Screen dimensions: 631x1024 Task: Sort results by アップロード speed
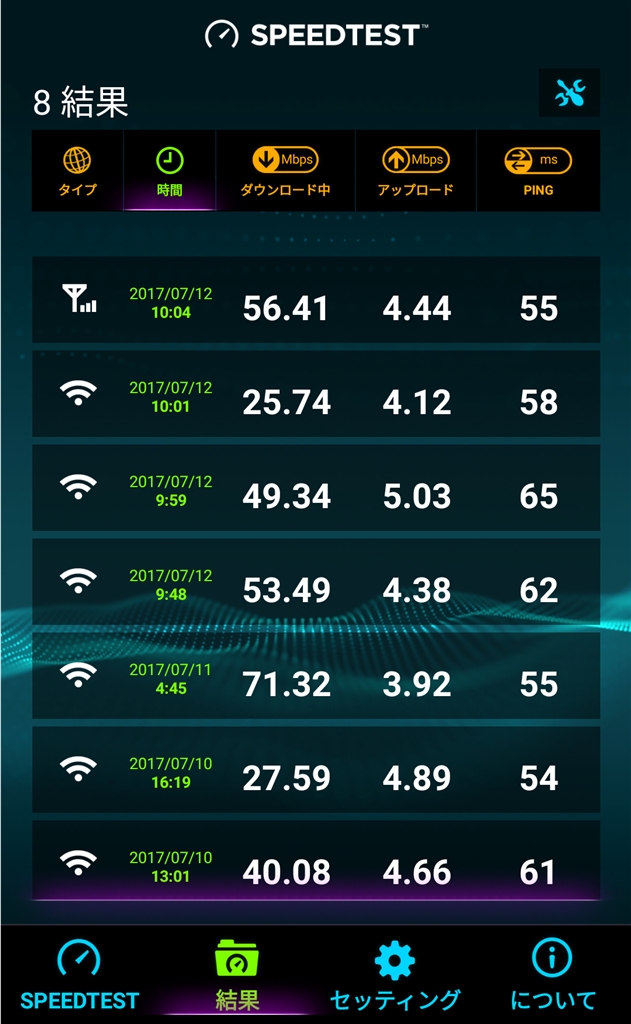415,171
